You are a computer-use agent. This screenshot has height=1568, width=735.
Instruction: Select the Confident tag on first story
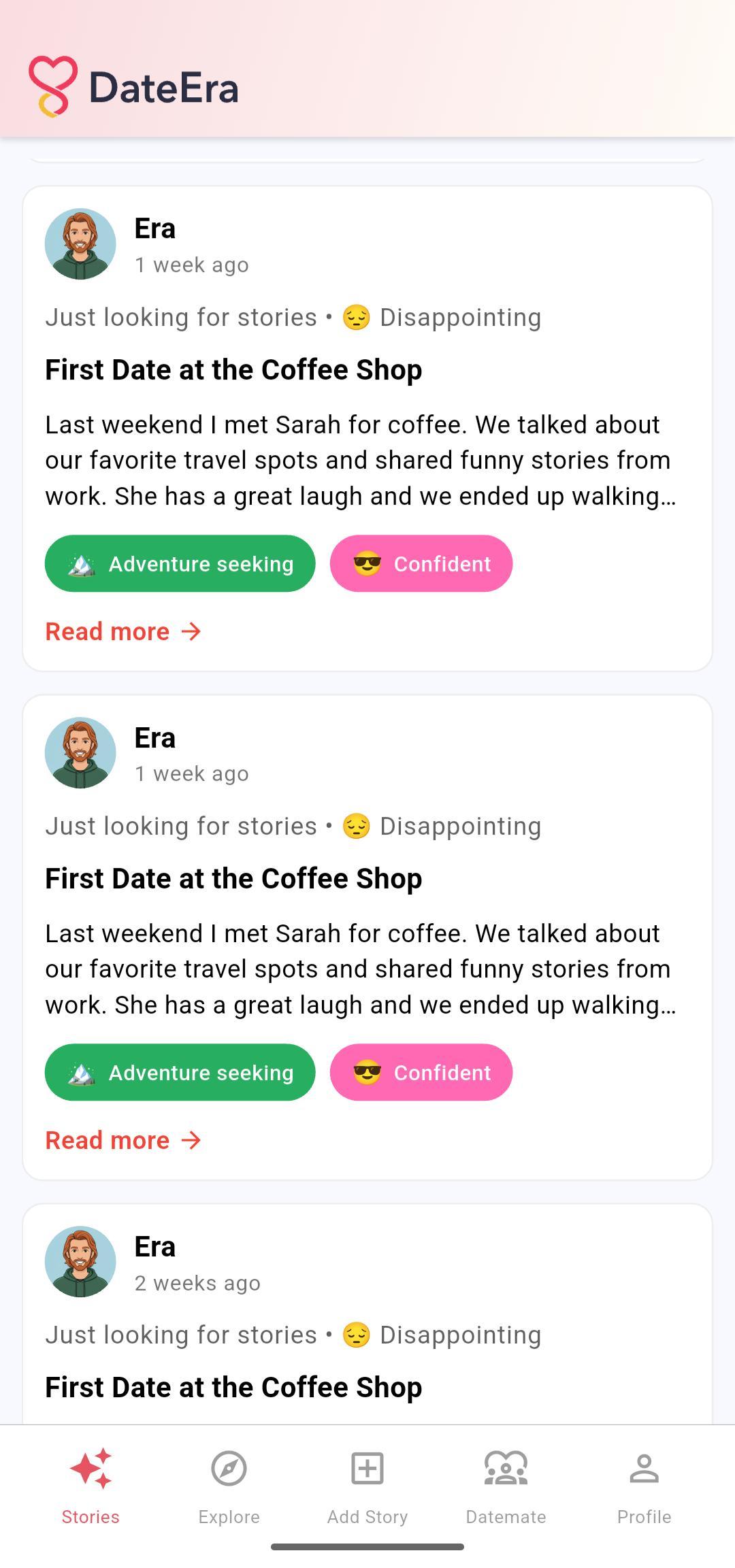tap(421, 563)
